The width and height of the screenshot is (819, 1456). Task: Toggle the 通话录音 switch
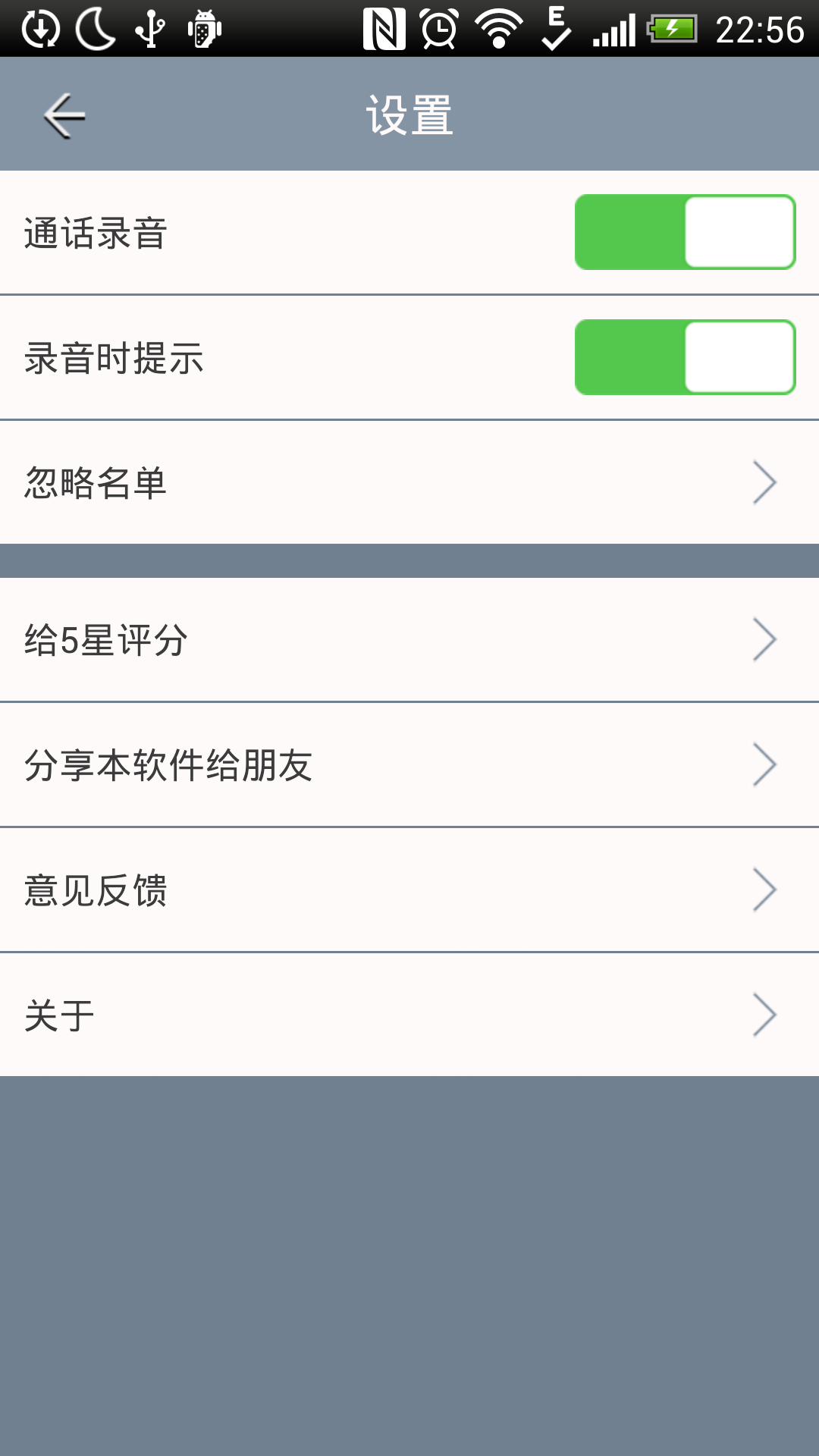685,232
